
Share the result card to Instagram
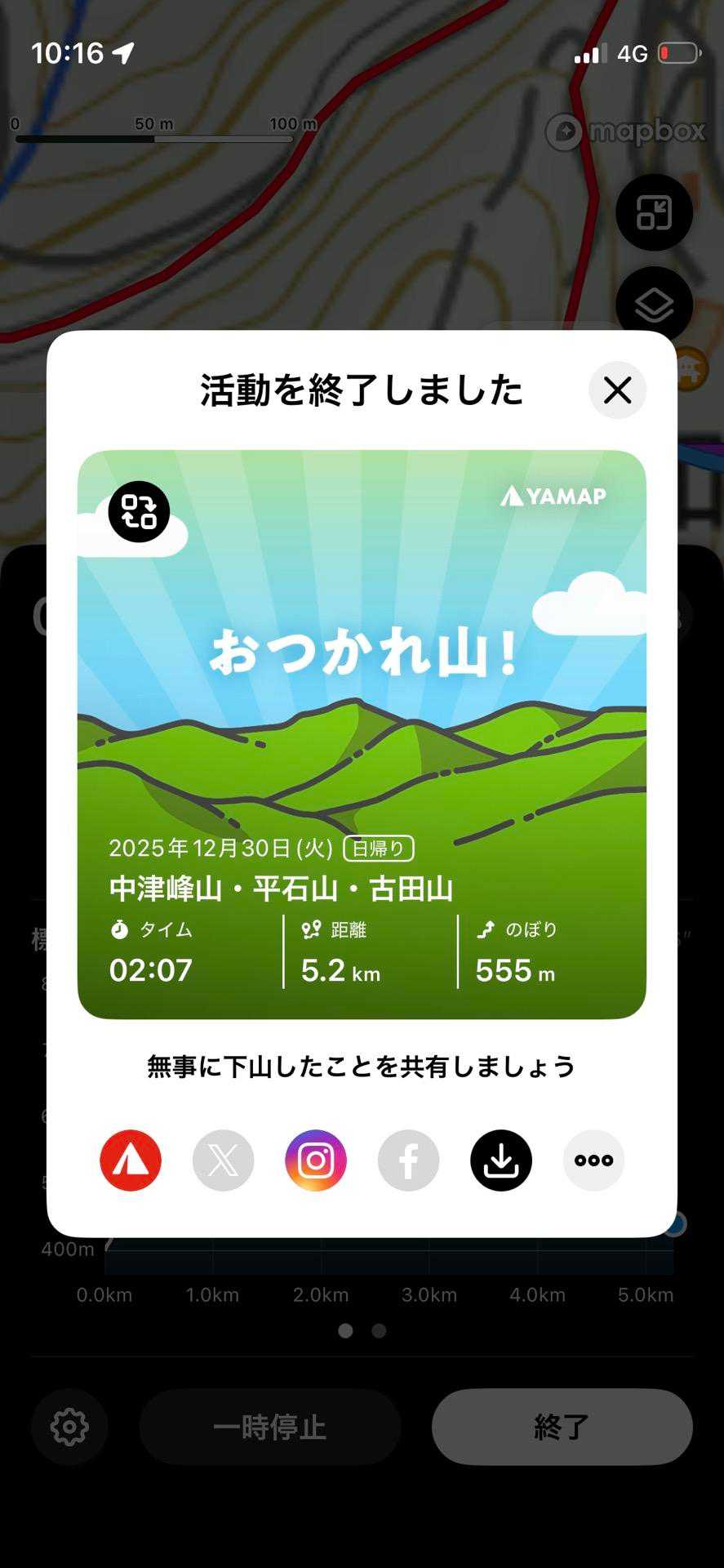316,1160
